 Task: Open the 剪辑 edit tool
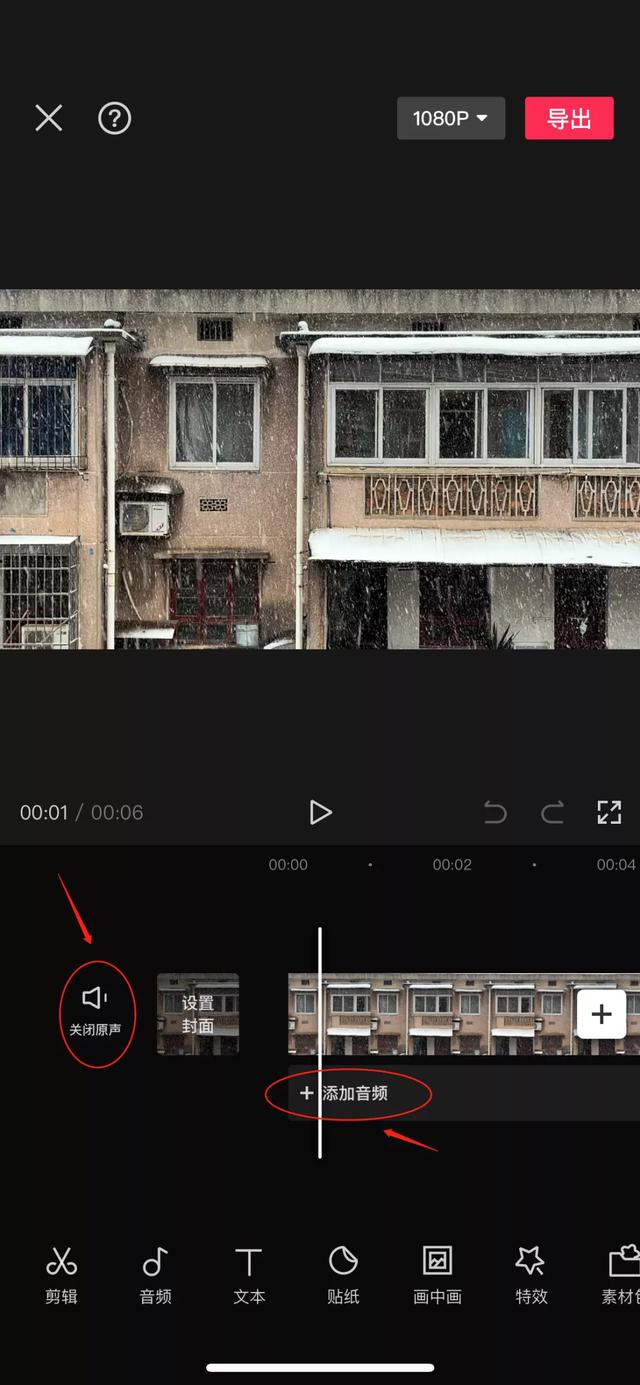point(61,1275)
